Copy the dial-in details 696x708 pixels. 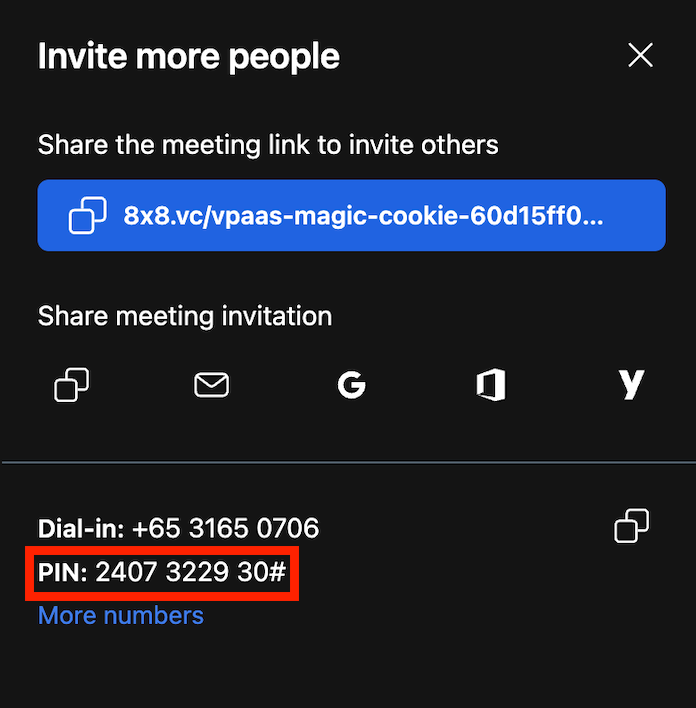click(x=631, y=526)
